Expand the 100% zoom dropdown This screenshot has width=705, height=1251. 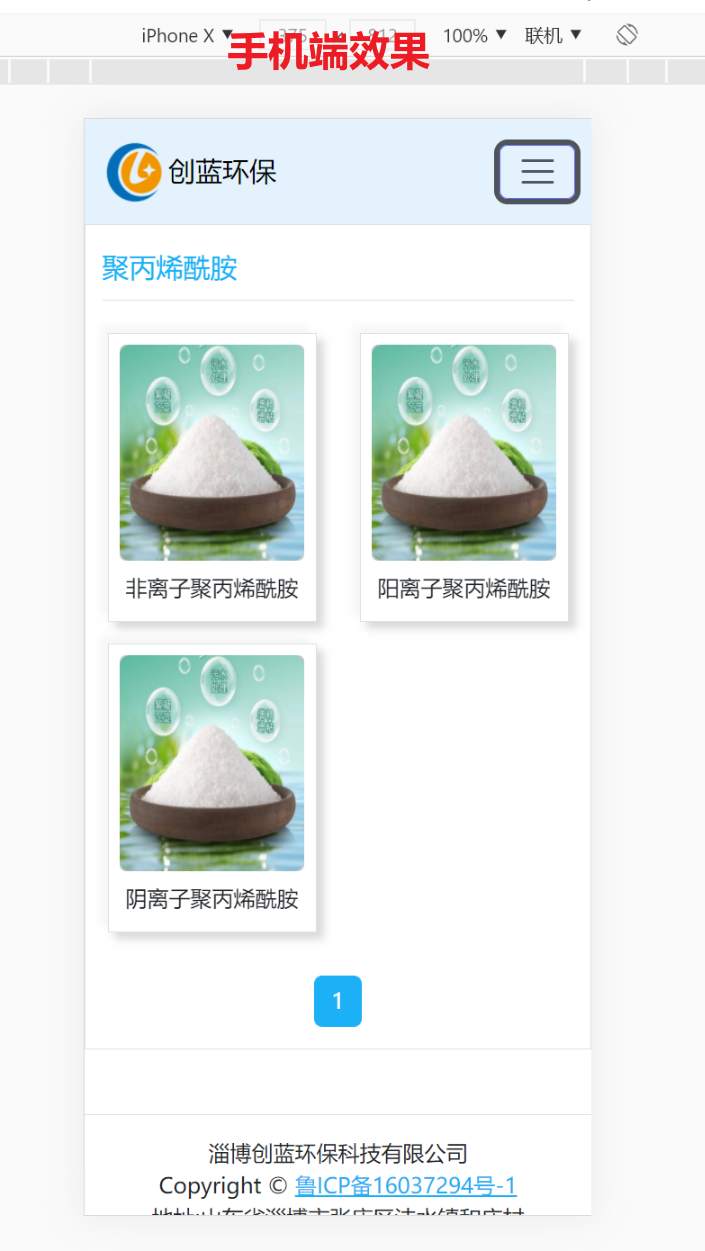(x=475, y=36)
